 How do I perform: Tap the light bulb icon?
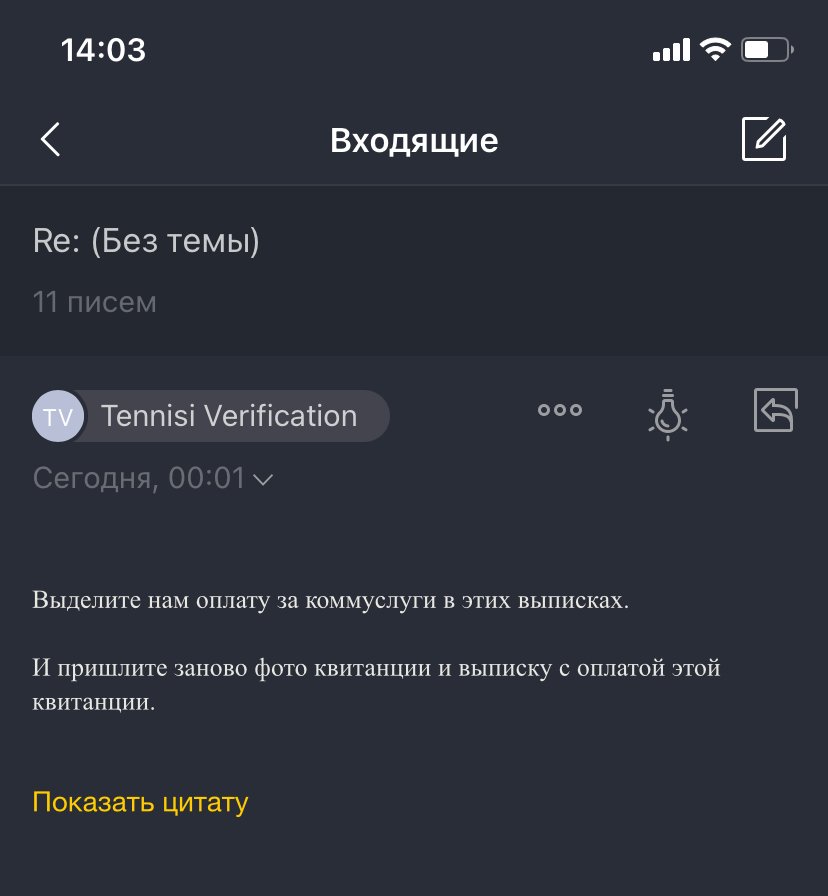(x=667, y=414)
